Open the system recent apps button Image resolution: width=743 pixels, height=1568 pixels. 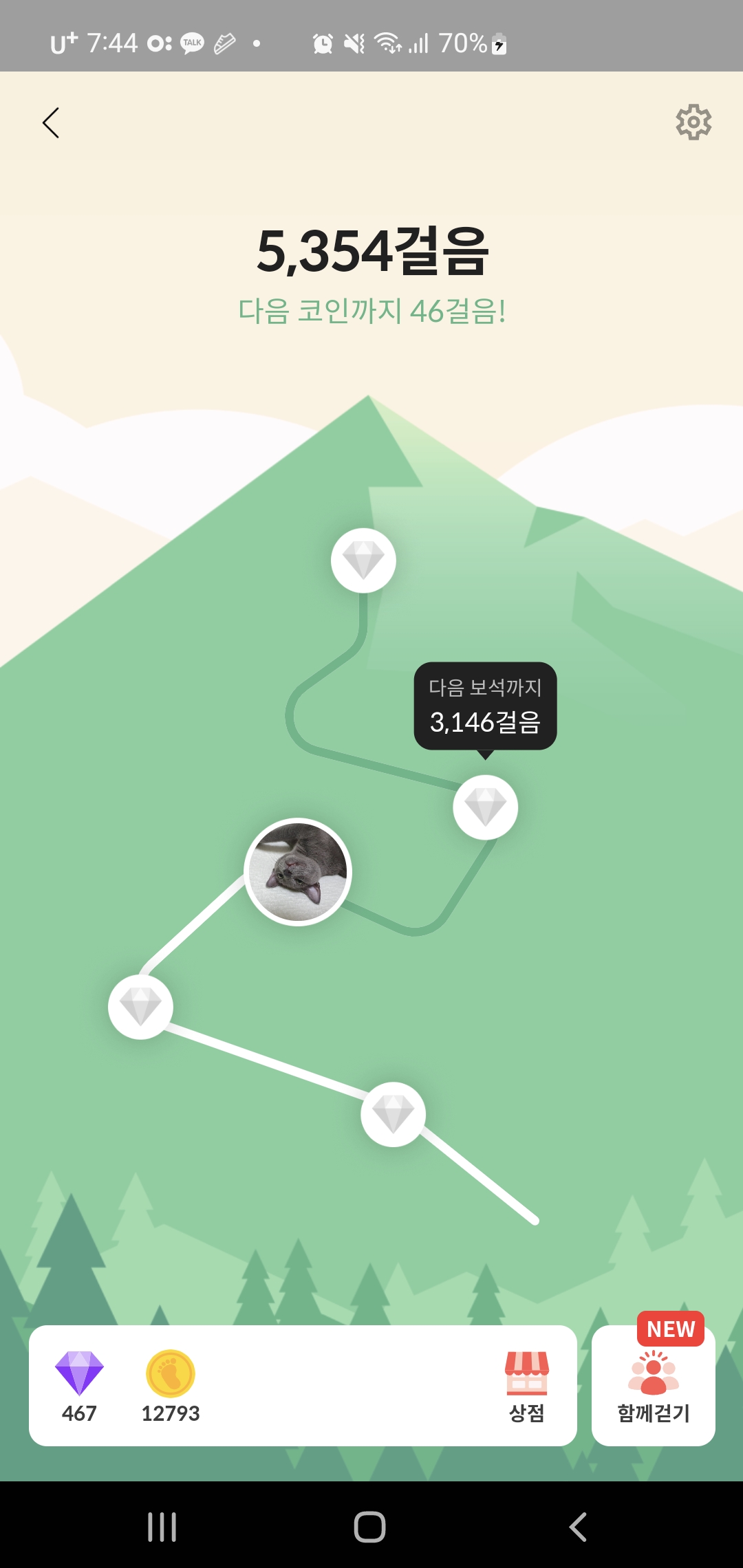tap(162, 1527)
